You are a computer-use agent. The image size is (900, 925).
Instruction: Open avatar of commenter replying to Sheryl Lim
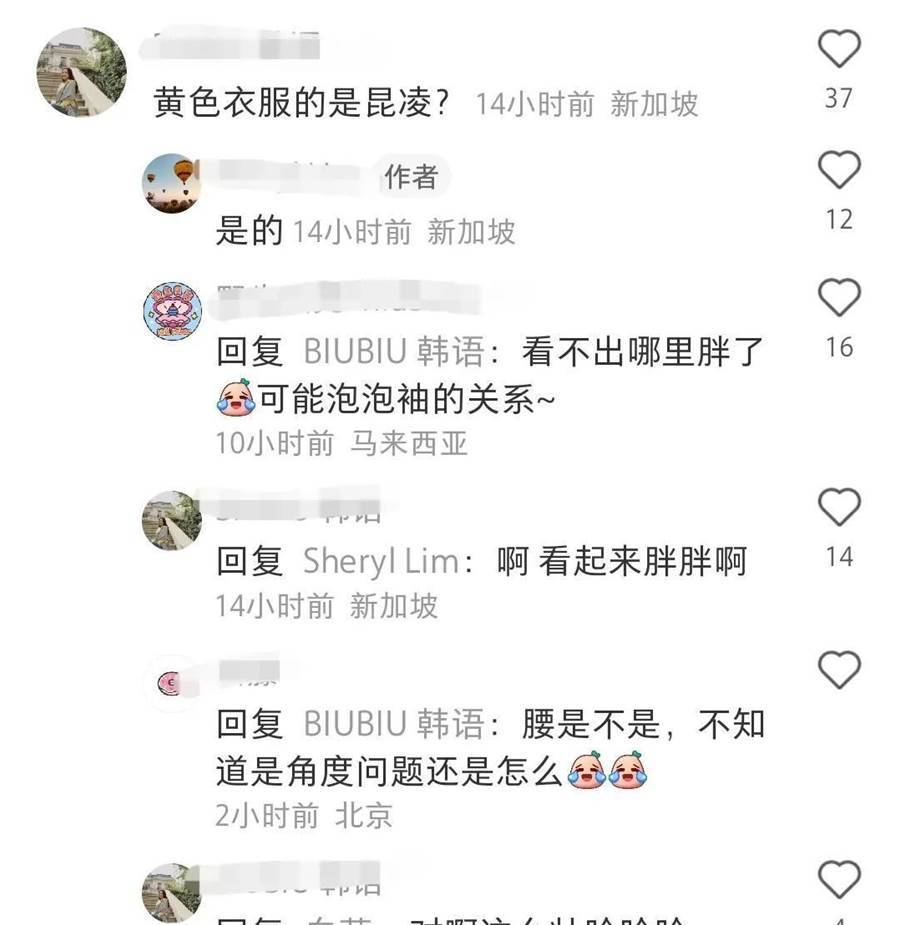[172, 520]
